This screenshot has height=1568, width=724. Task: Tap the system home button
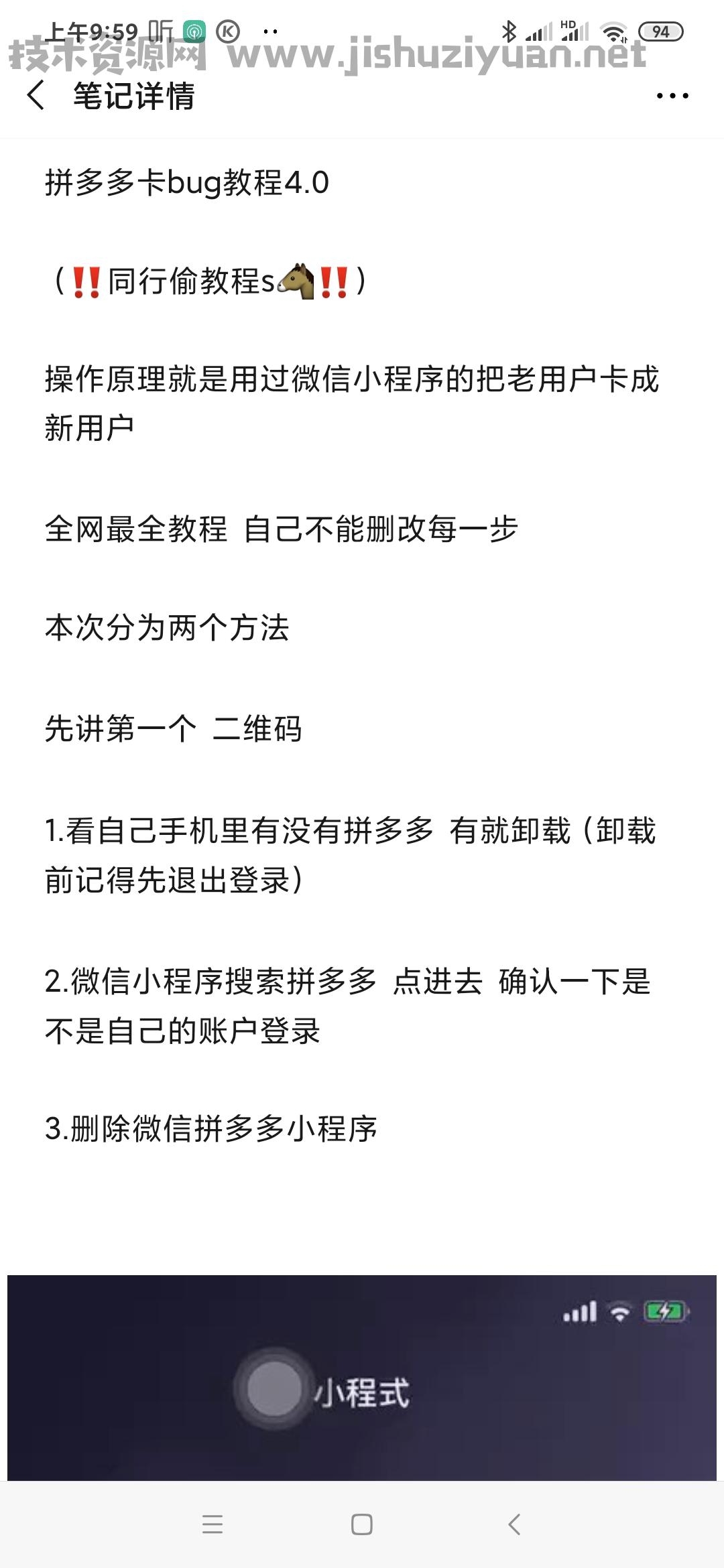[x=362, y=1524]
